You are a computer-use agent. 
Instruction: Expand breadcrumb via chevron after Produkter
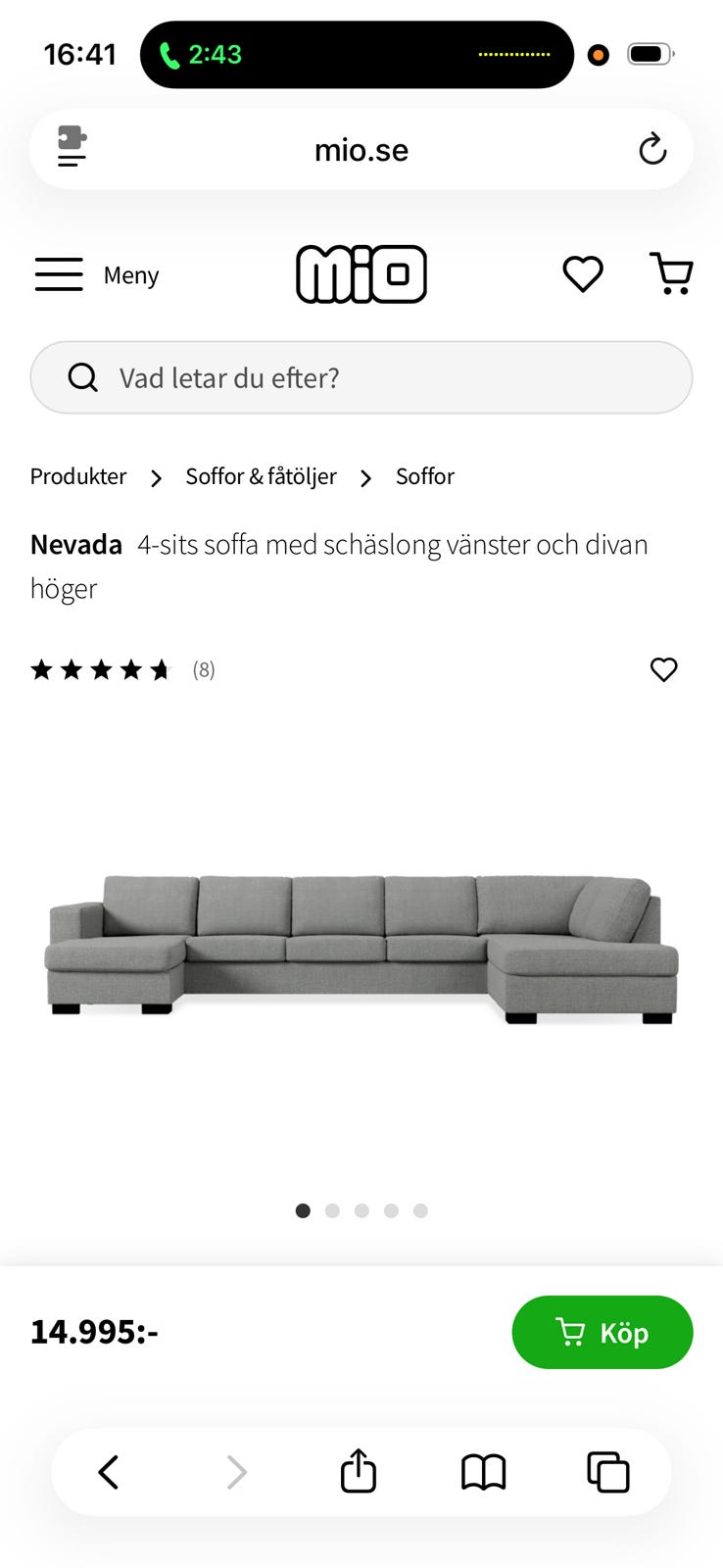coord(155,478)
